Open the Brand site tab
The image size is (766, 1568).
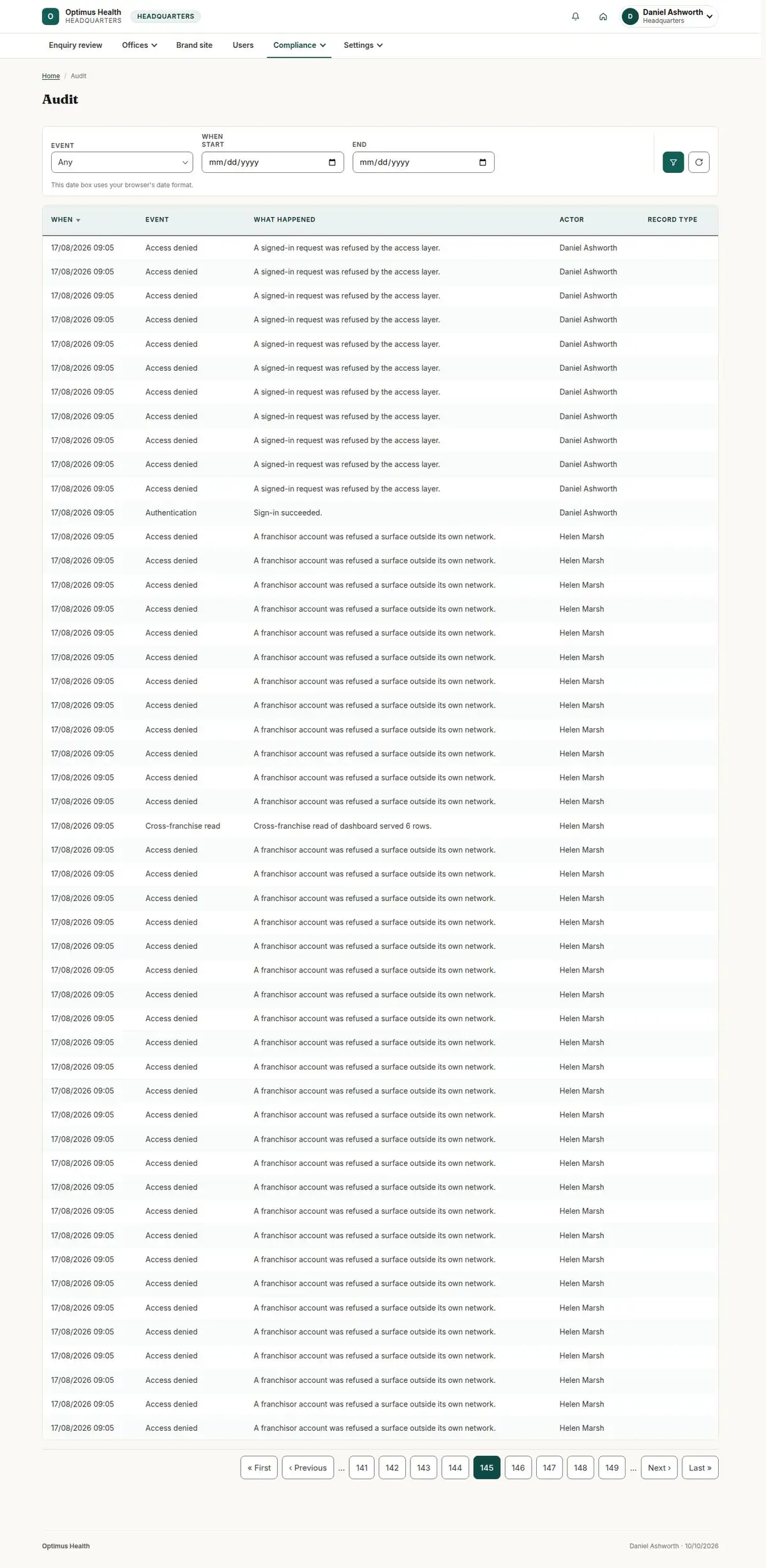(x=194, y=45)
